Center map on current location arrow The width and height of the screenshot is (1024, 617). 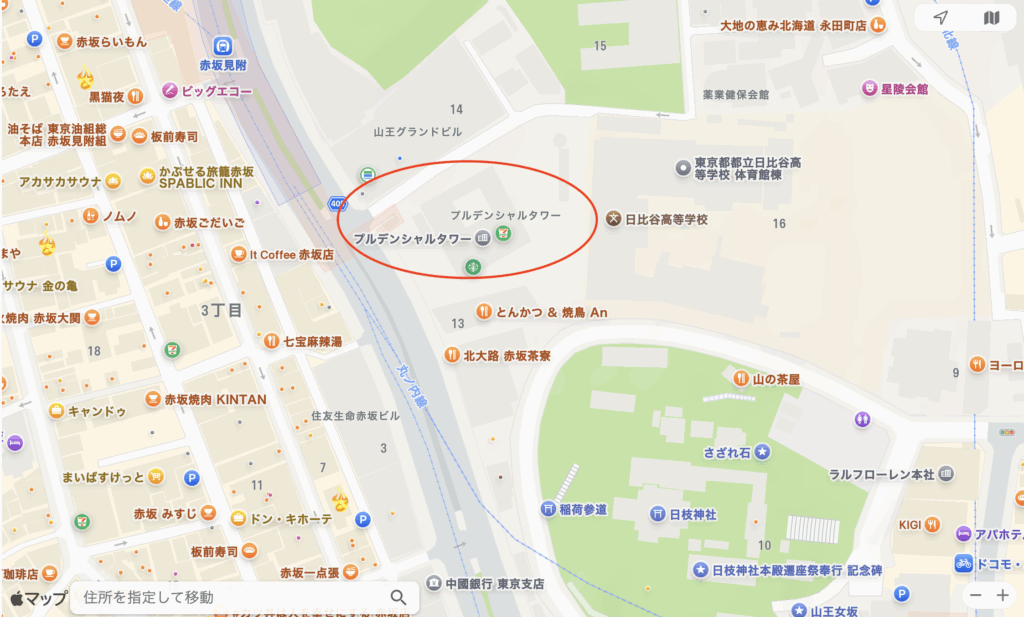click(940, 18)
